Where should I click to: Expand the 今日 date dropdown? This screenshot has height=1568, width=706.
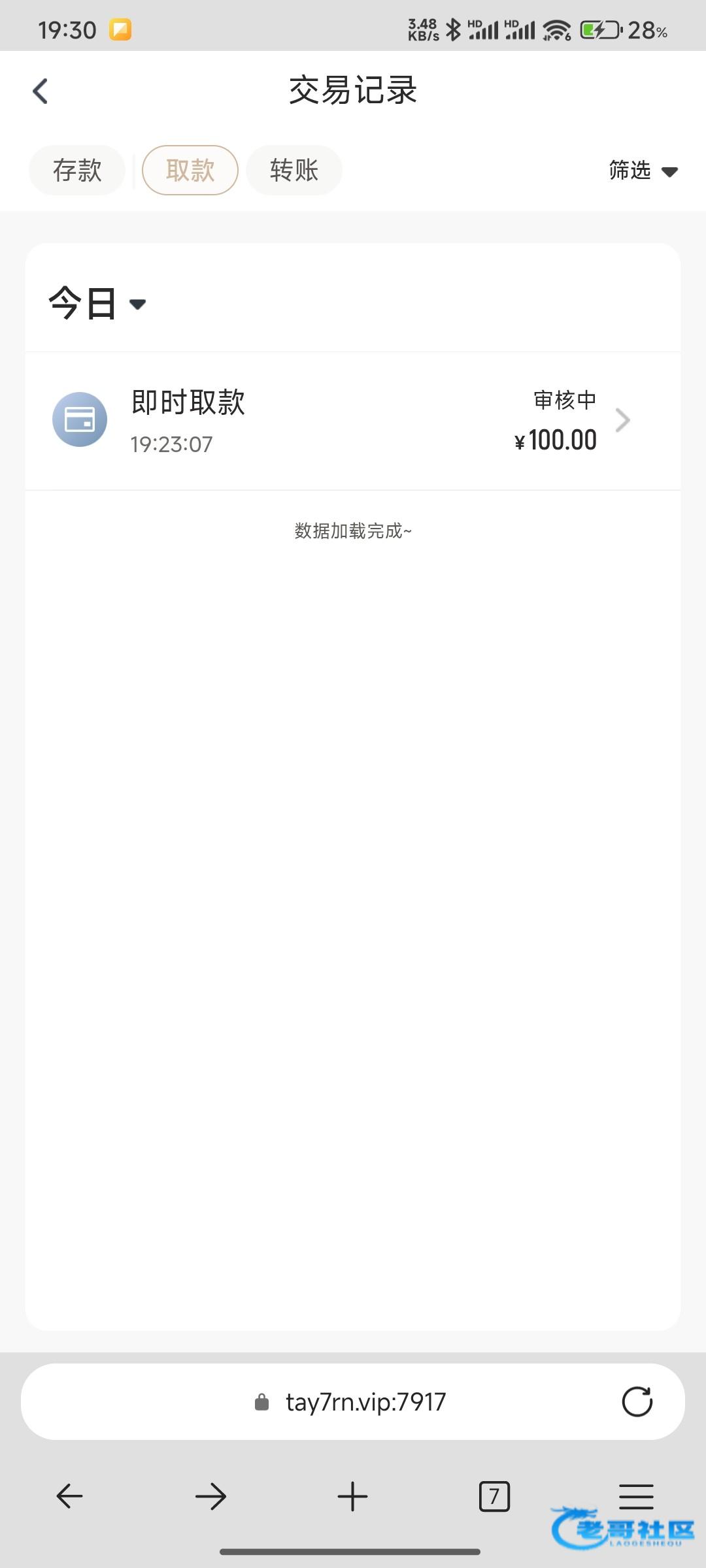click(x=98, y=304)
